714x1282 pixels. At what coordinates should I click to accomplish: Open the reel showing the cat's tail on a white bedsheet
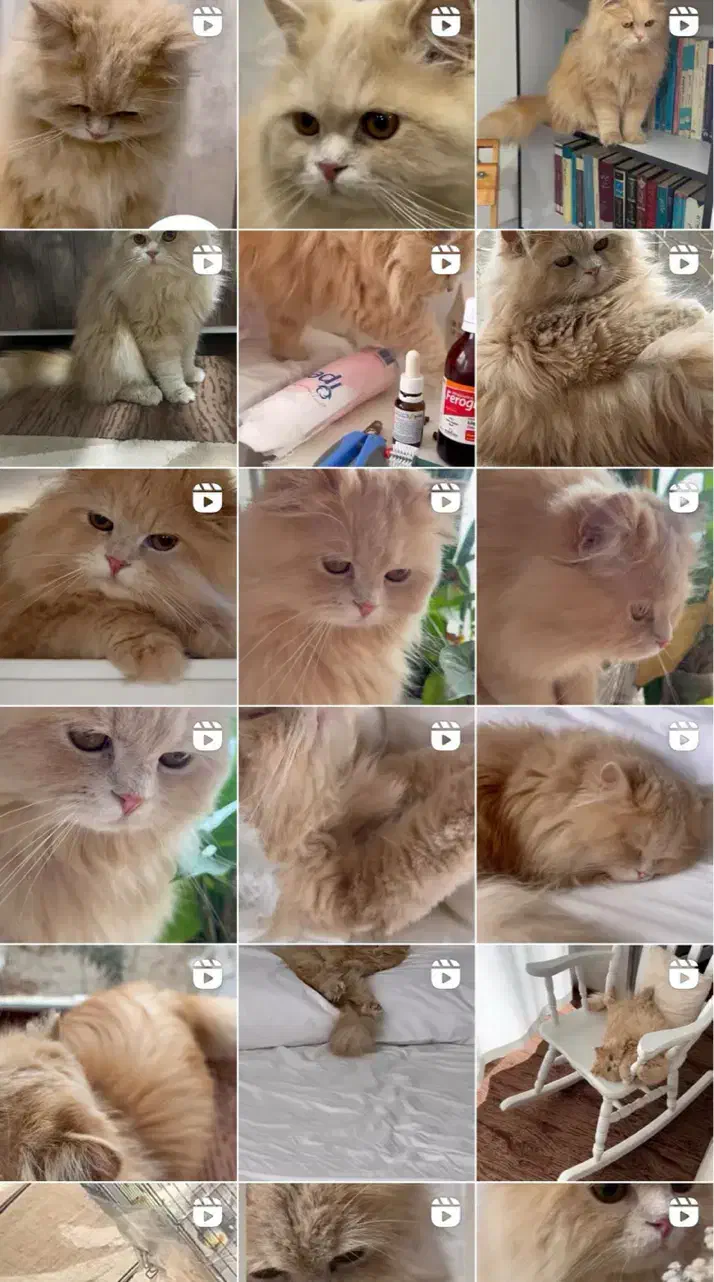tap(356, 1063)
